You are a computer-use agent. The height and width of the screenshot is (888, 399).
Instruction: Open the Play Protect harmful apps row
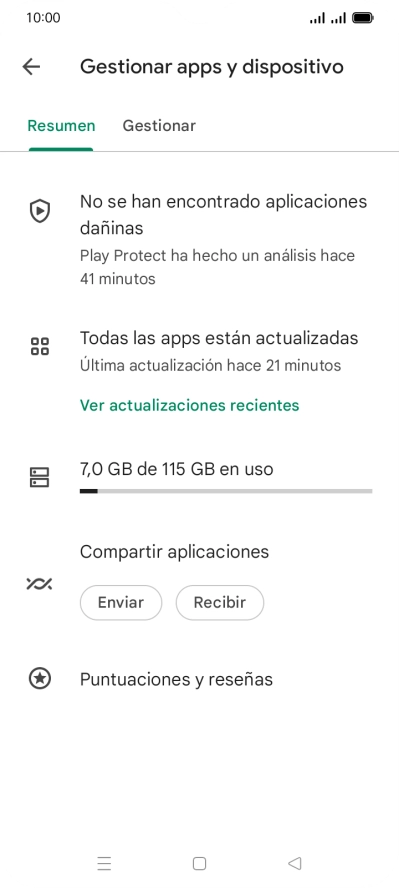199,239
